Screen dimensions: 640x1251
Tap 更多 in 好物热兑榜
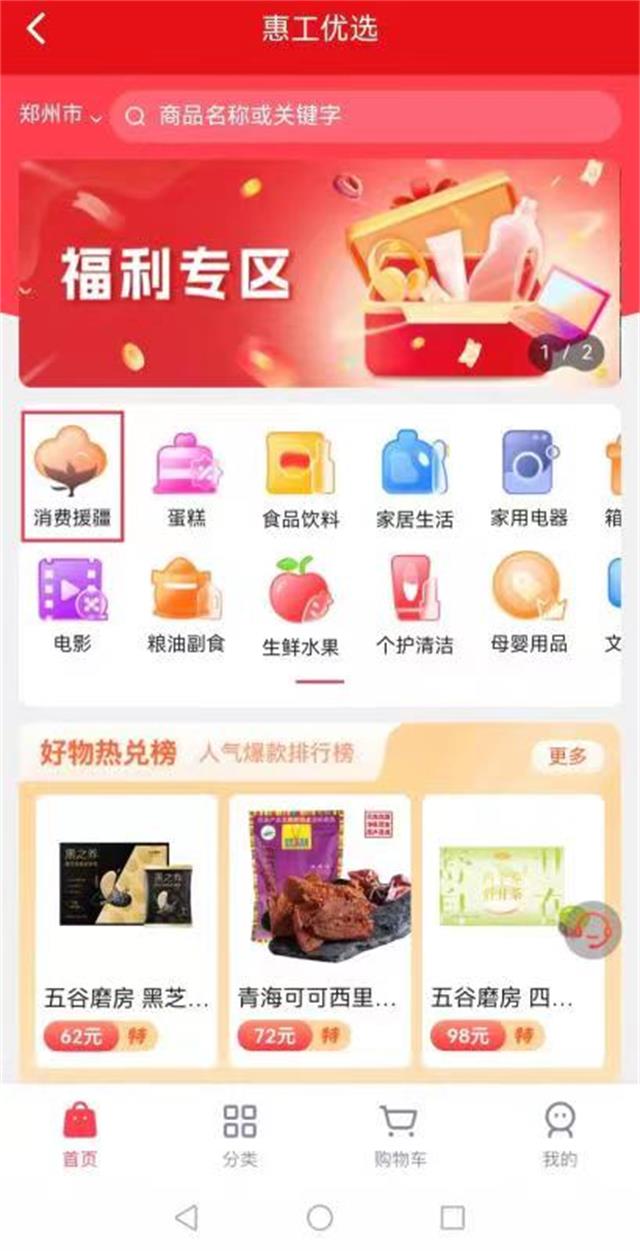(567, 756)
